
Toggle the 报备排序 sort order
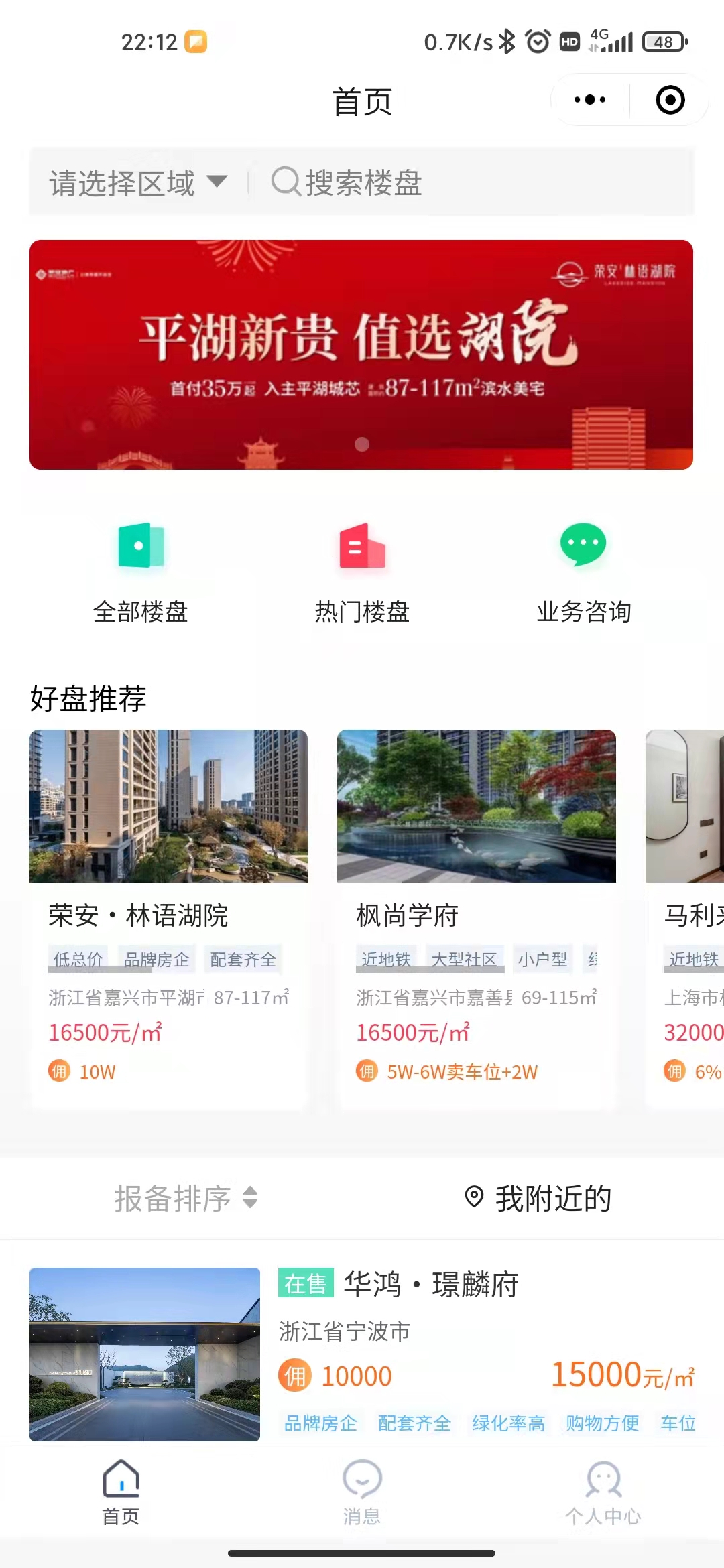(186, 1198)
